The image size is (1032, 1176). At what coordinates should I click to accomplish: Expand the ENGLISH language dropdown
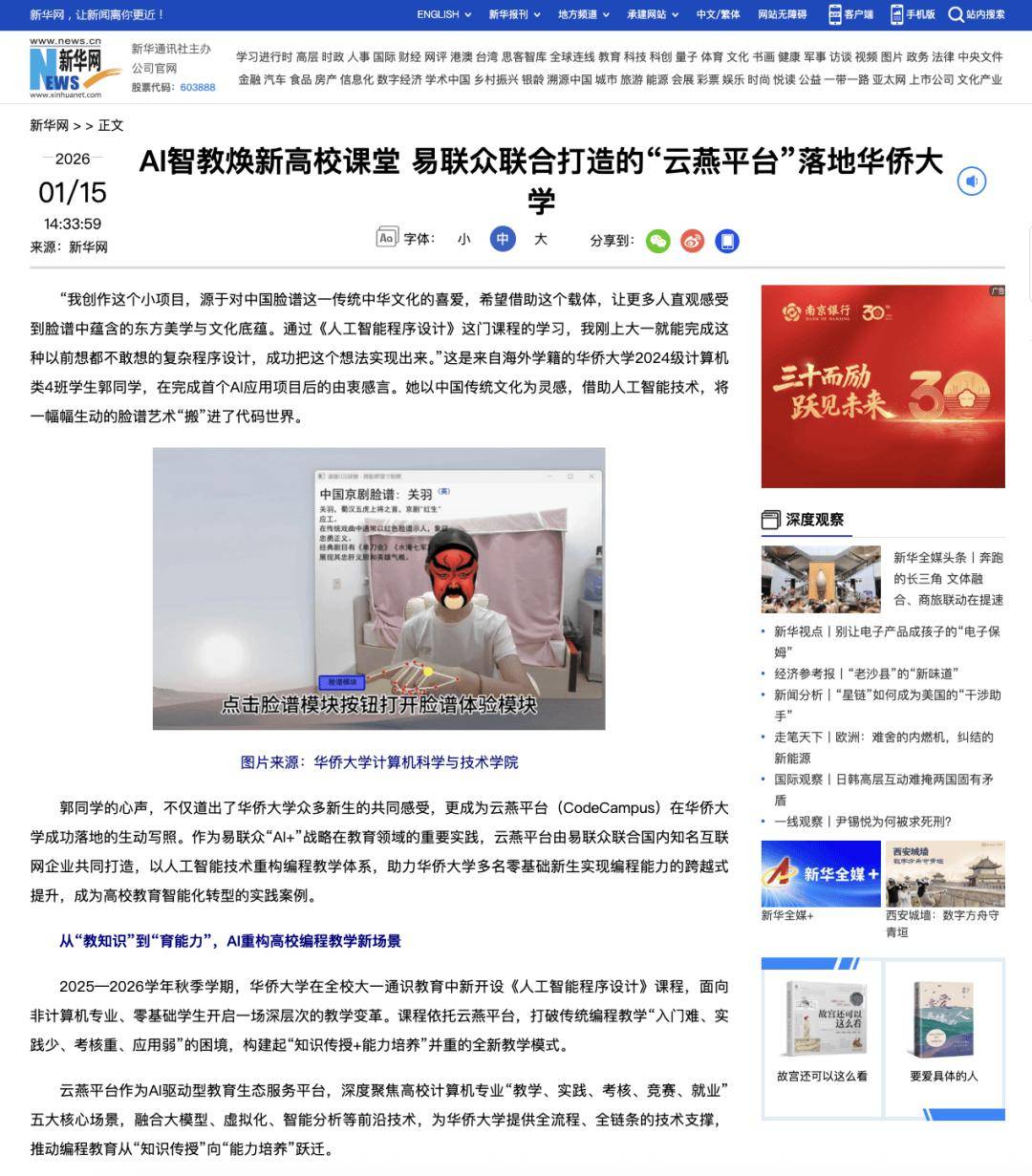444,14
